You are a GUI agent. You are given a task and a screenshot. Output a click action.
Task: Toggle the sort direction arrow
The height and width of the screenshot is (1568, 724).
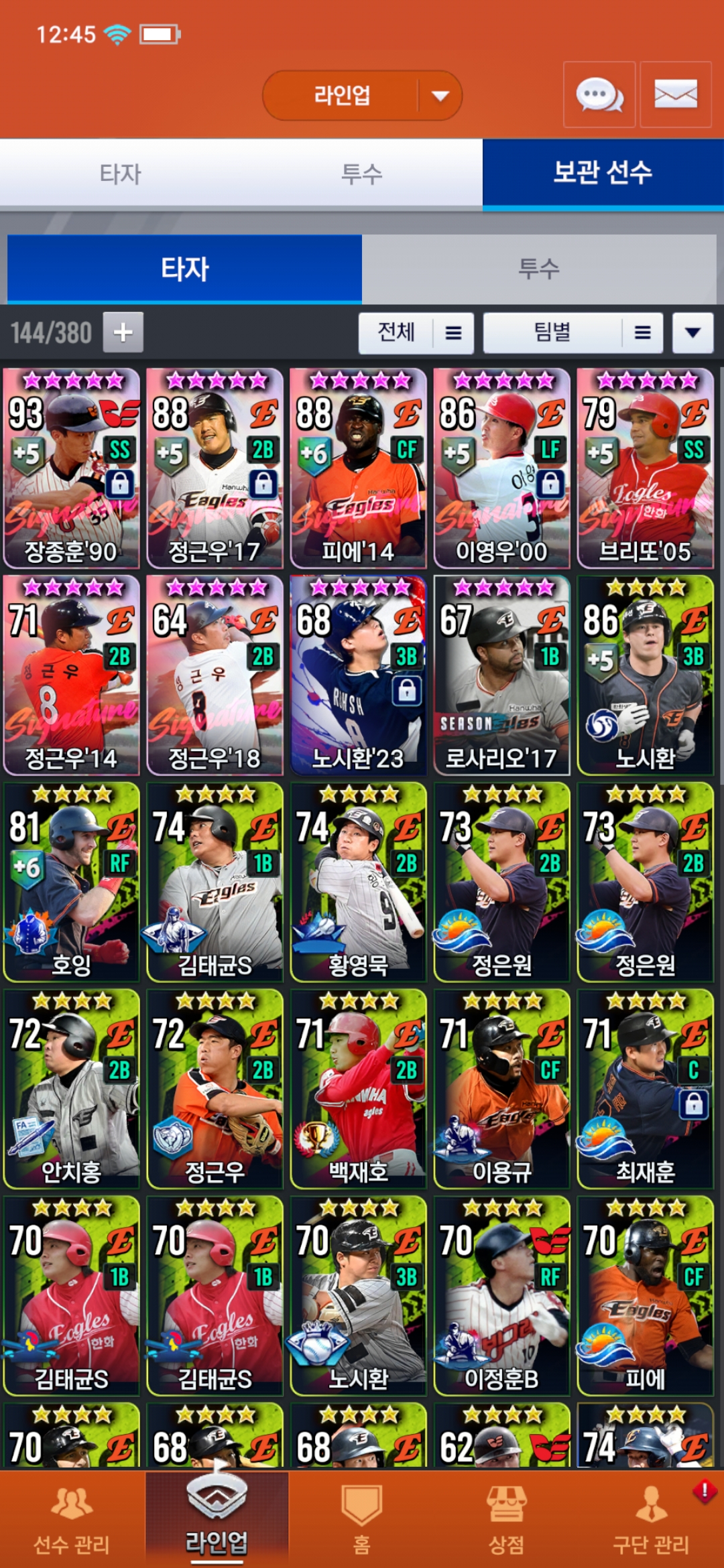(x=692, y=332)
